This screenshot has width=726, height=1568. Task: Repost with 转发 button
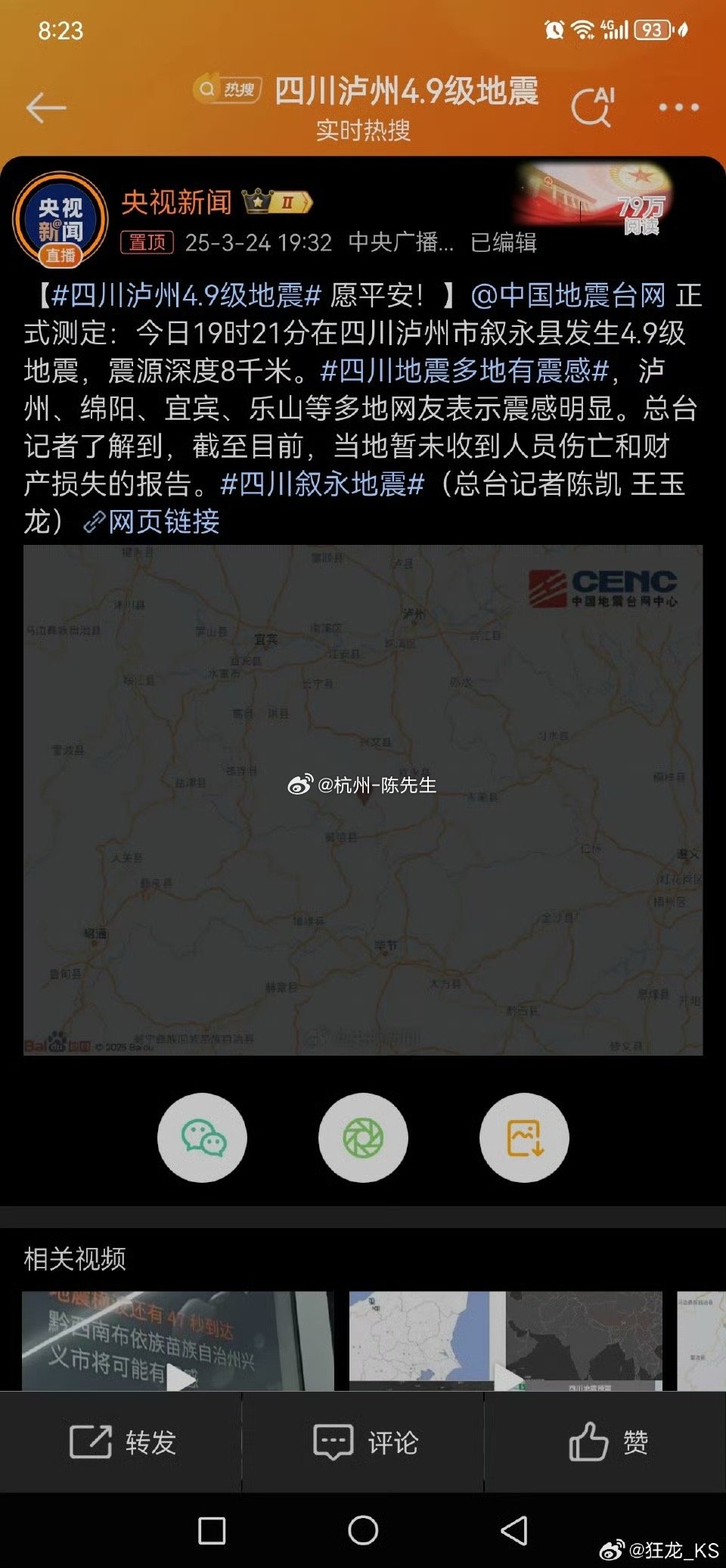(121, 1442)
